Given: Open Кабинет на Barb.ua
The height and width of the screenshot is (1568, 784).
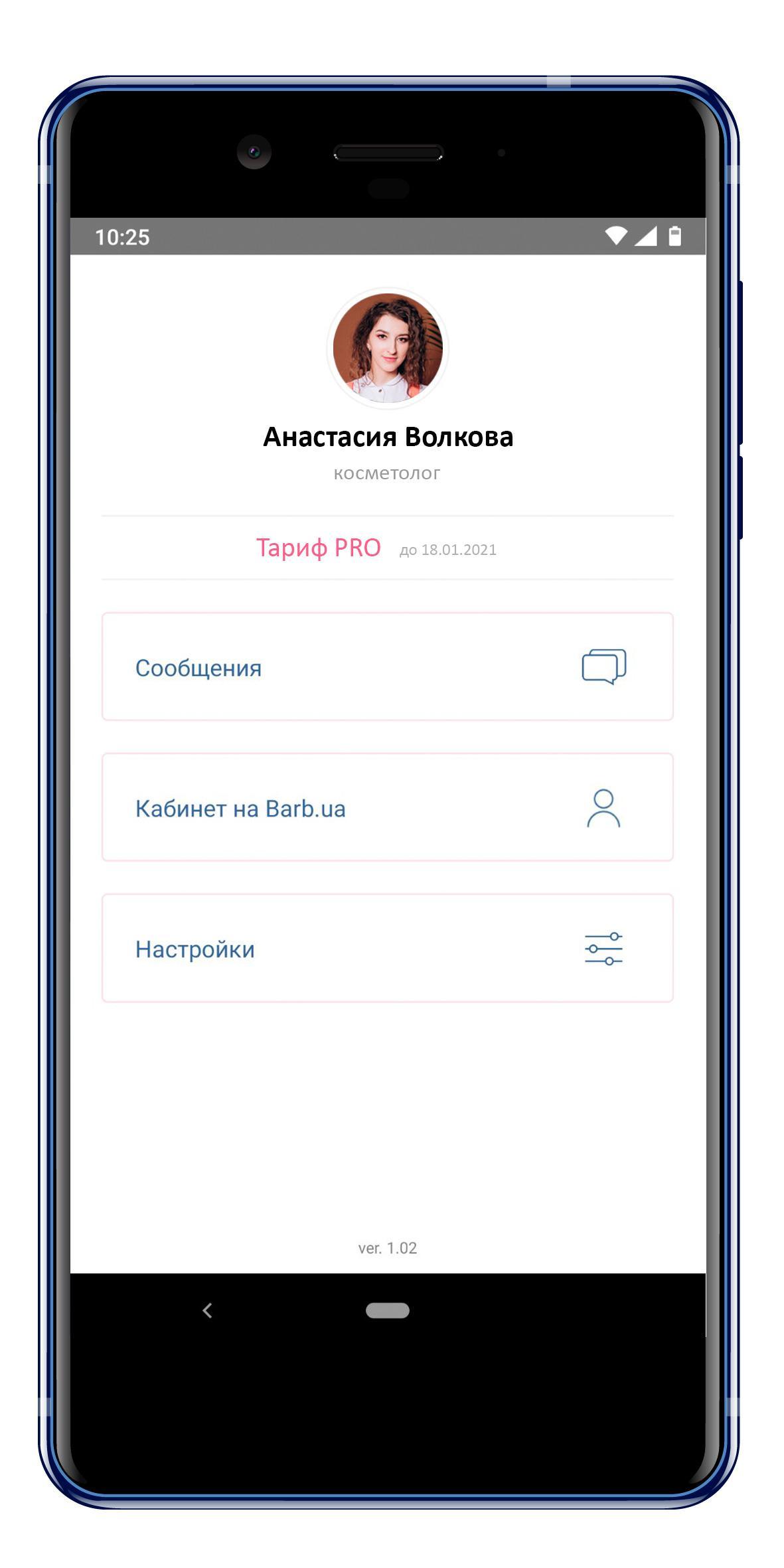Looking at the screenshot, I should [388, 807].
